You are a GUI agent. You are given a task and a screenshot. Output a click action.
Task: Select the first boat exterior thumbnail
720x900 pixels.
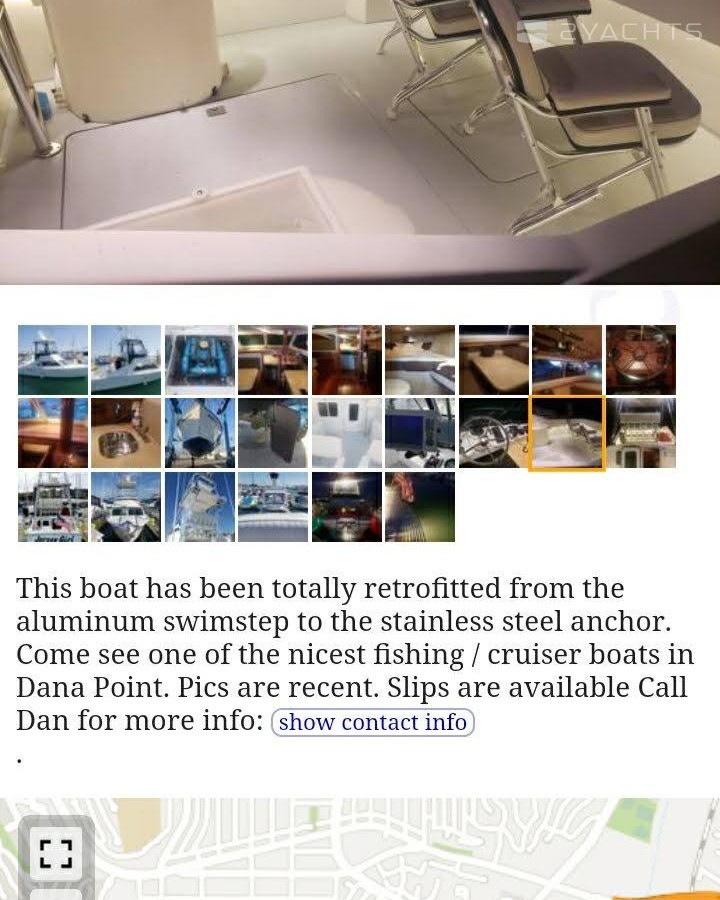click(53, 359)
